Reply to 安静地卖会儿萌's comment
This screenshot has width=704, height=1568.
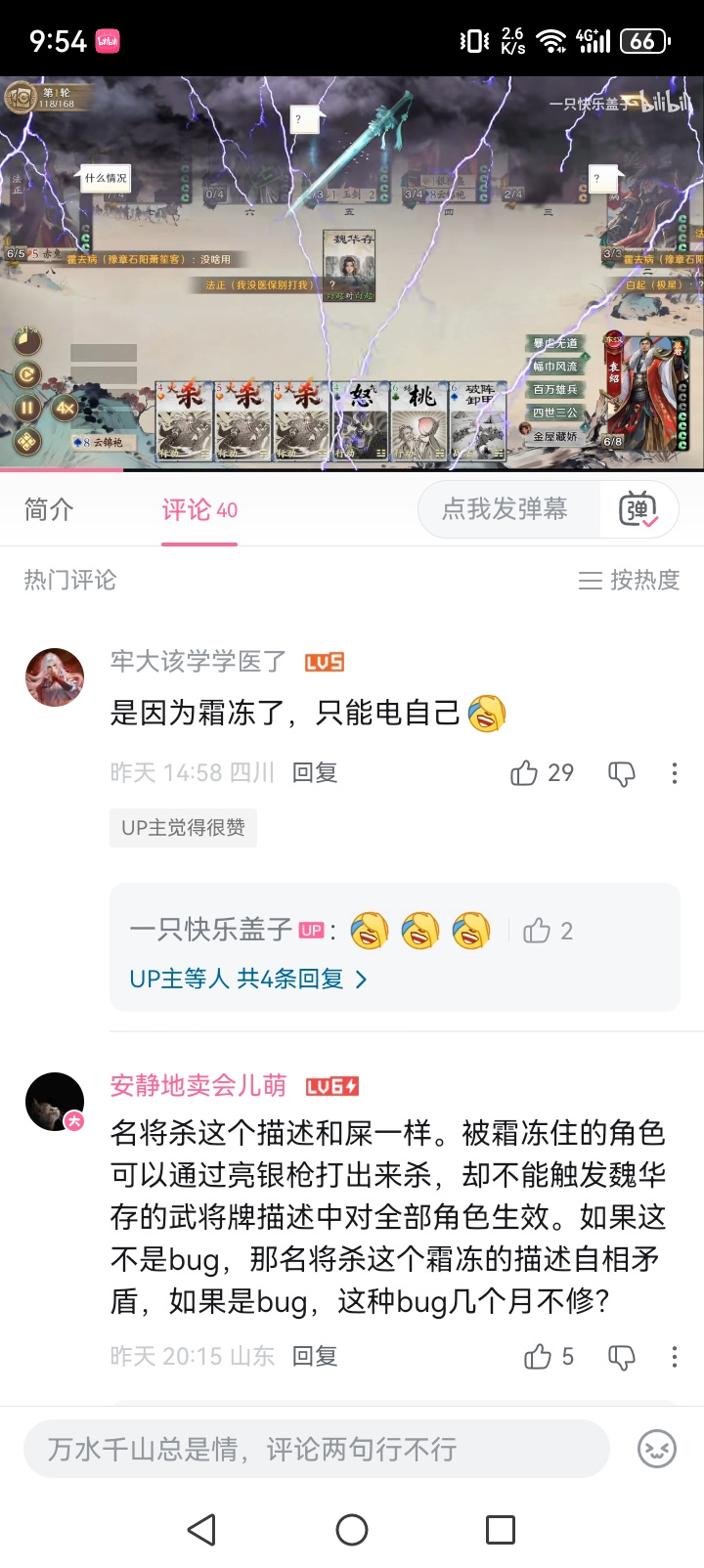click(315, 1356)
